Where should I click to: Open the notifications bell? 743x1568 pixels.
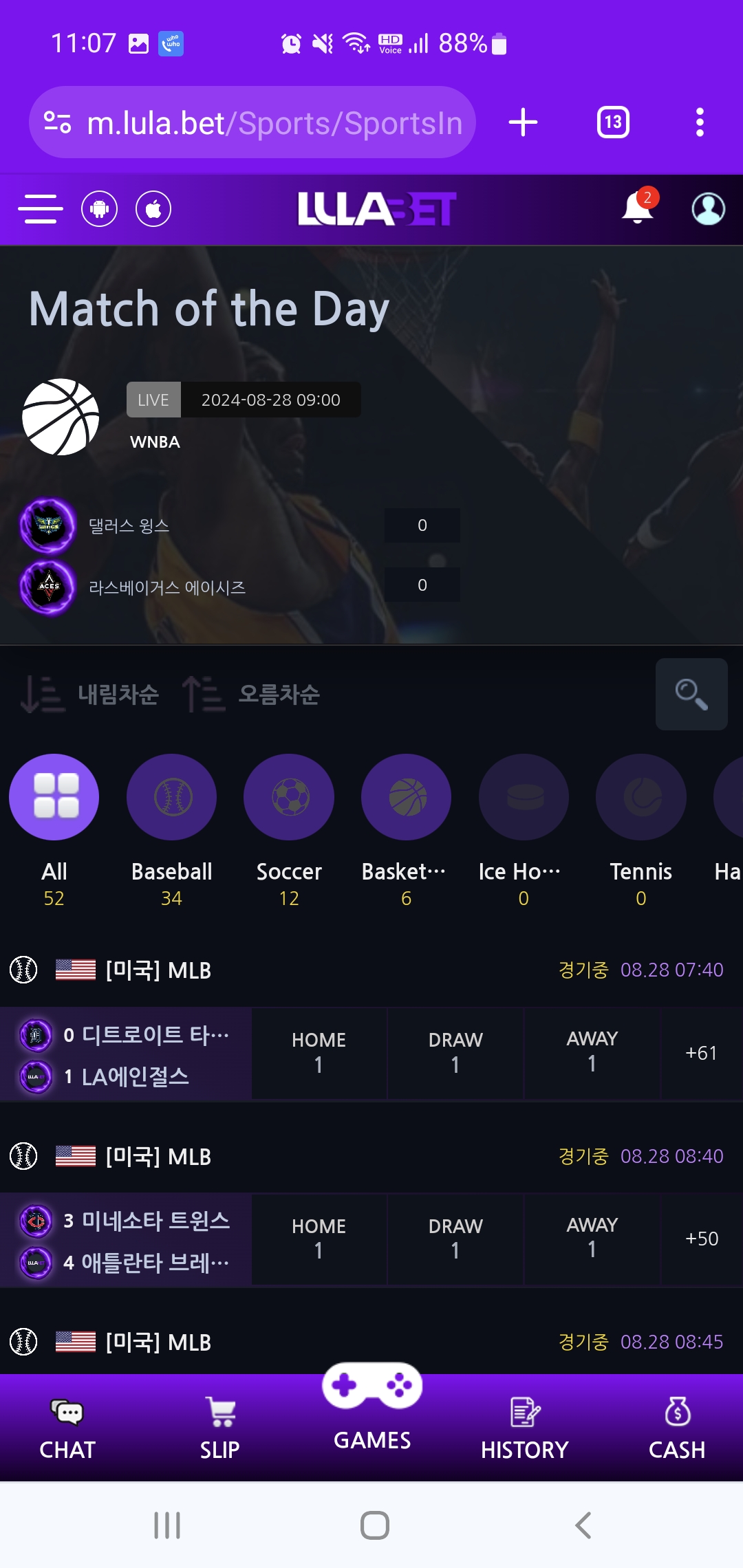coord(638,208)
